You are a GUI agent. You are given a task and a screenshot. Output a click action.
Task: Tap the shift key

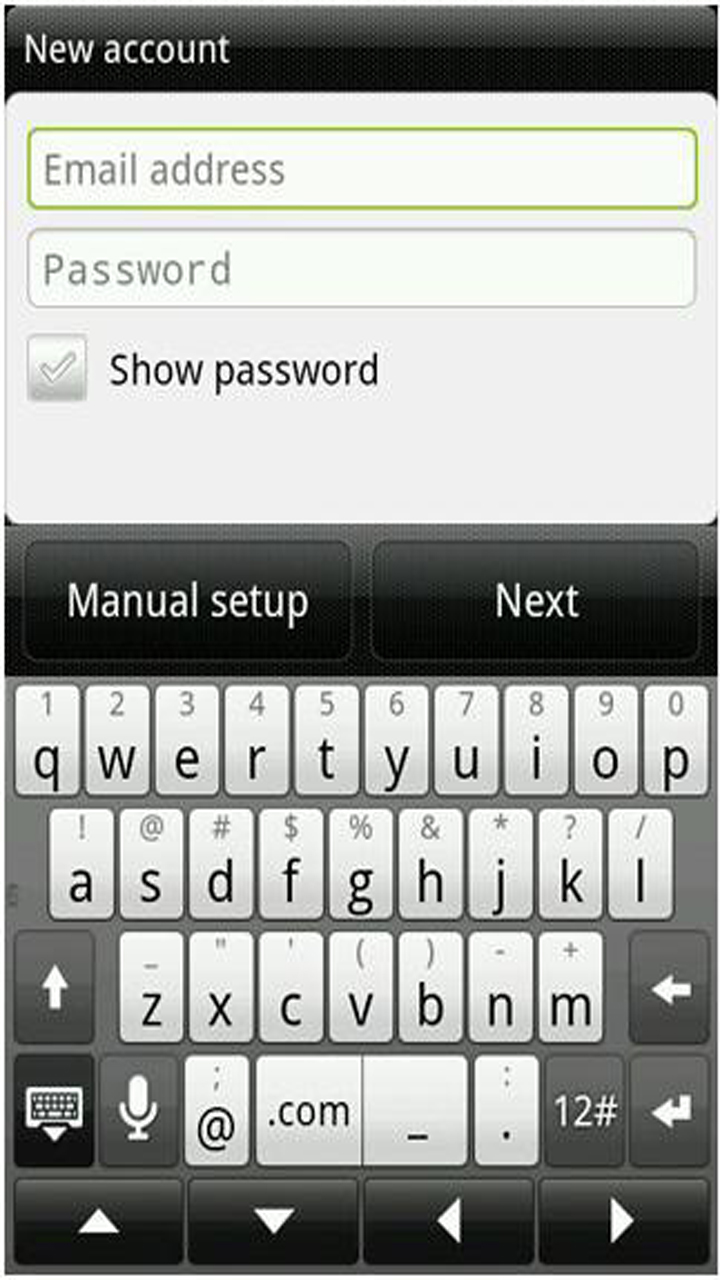point(55,989)
